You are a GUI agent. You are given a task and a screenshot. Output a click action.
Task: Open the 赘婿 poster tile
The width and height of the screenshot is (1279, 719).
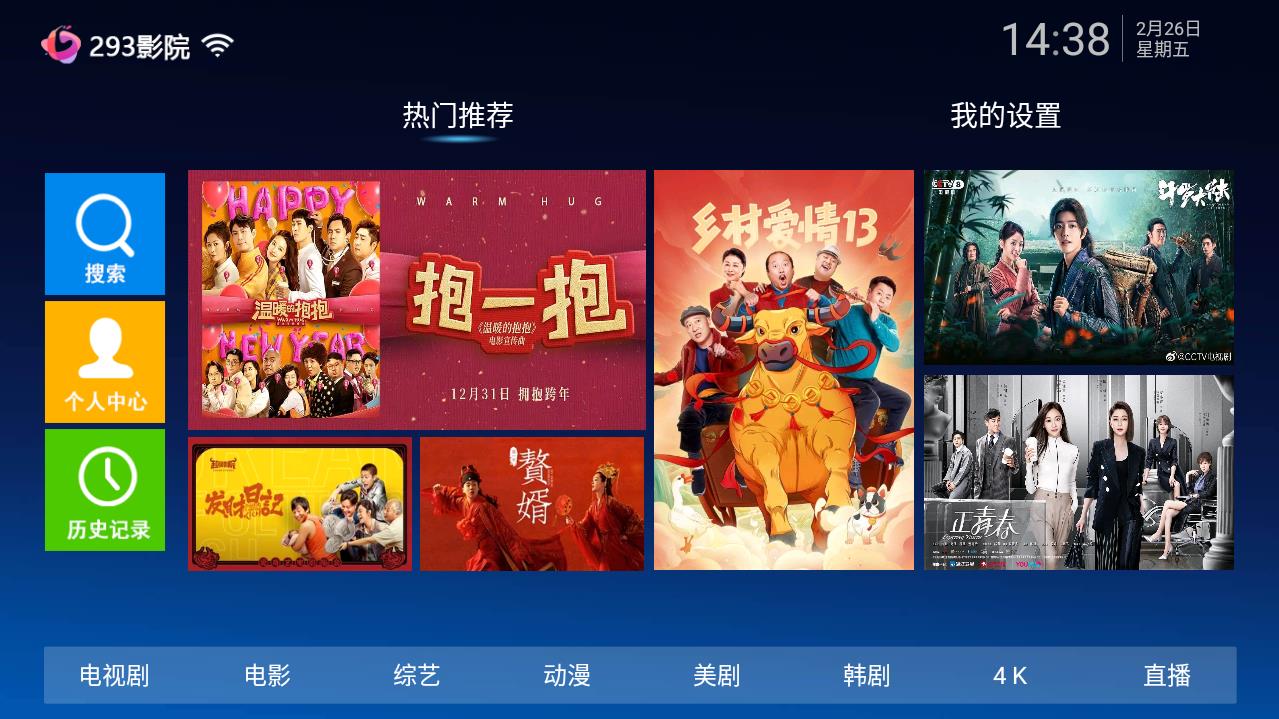[532, 504]
